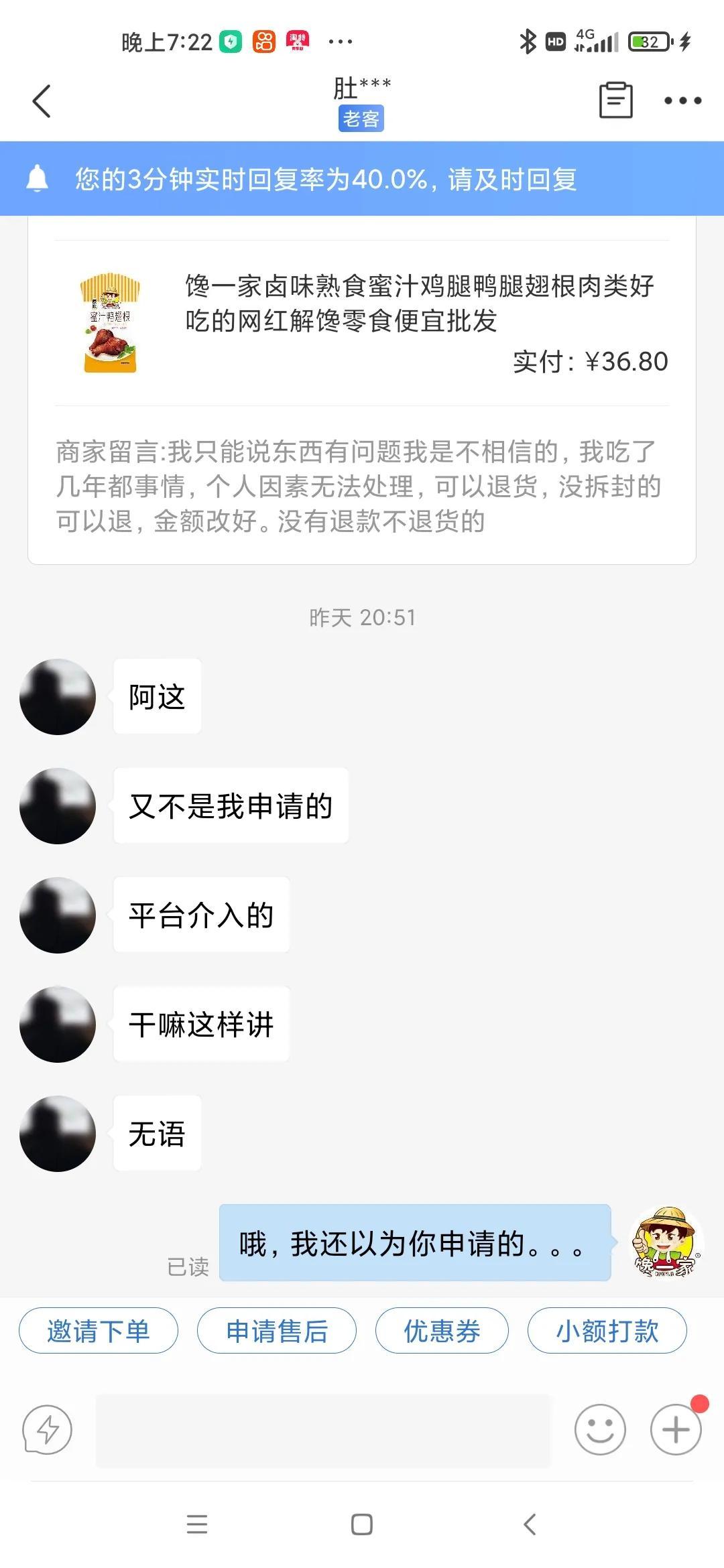This screenshot has width=724, height=1568.
Task: Tap the HD status indicator
Action: click(x=554, y=40)
